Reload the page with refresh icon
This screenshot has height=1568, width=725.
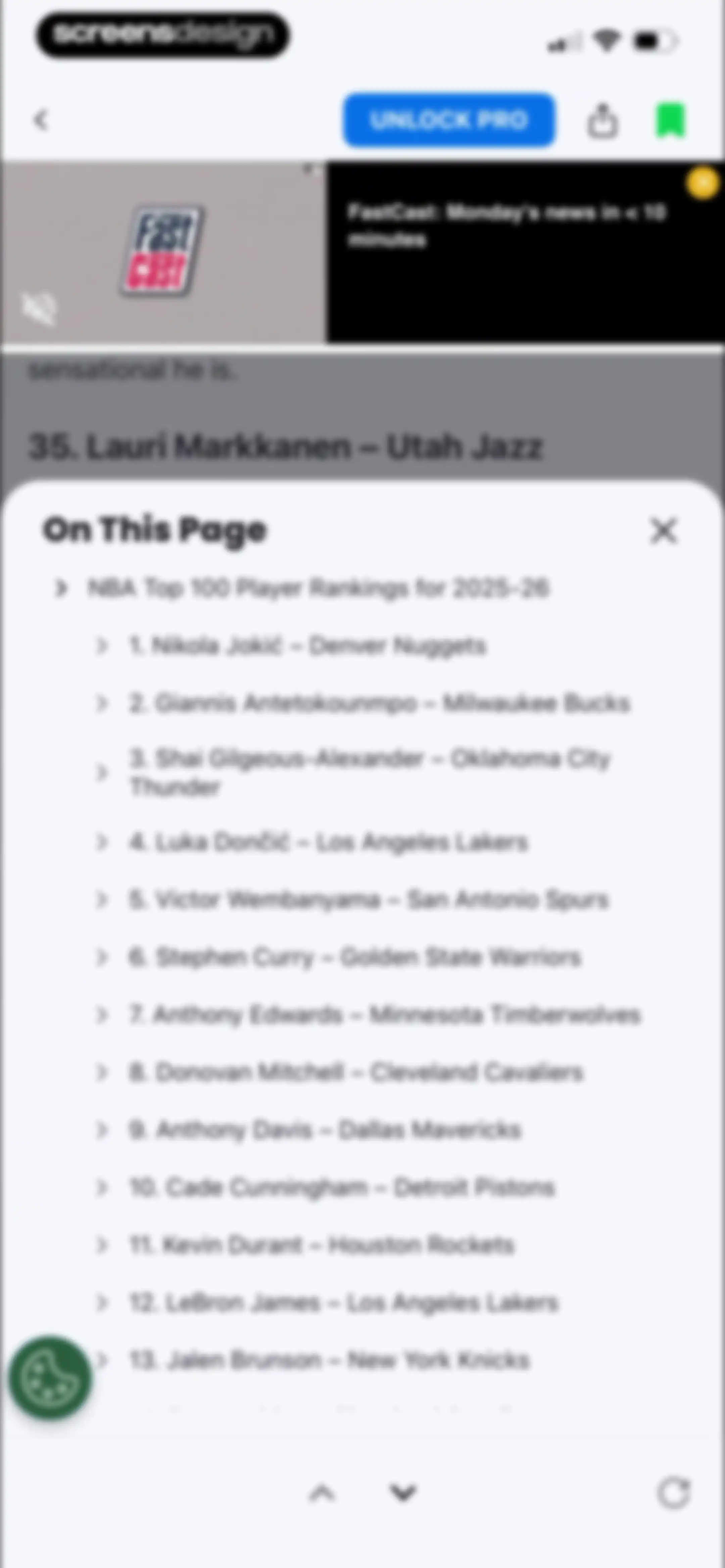pos(674,1492)
